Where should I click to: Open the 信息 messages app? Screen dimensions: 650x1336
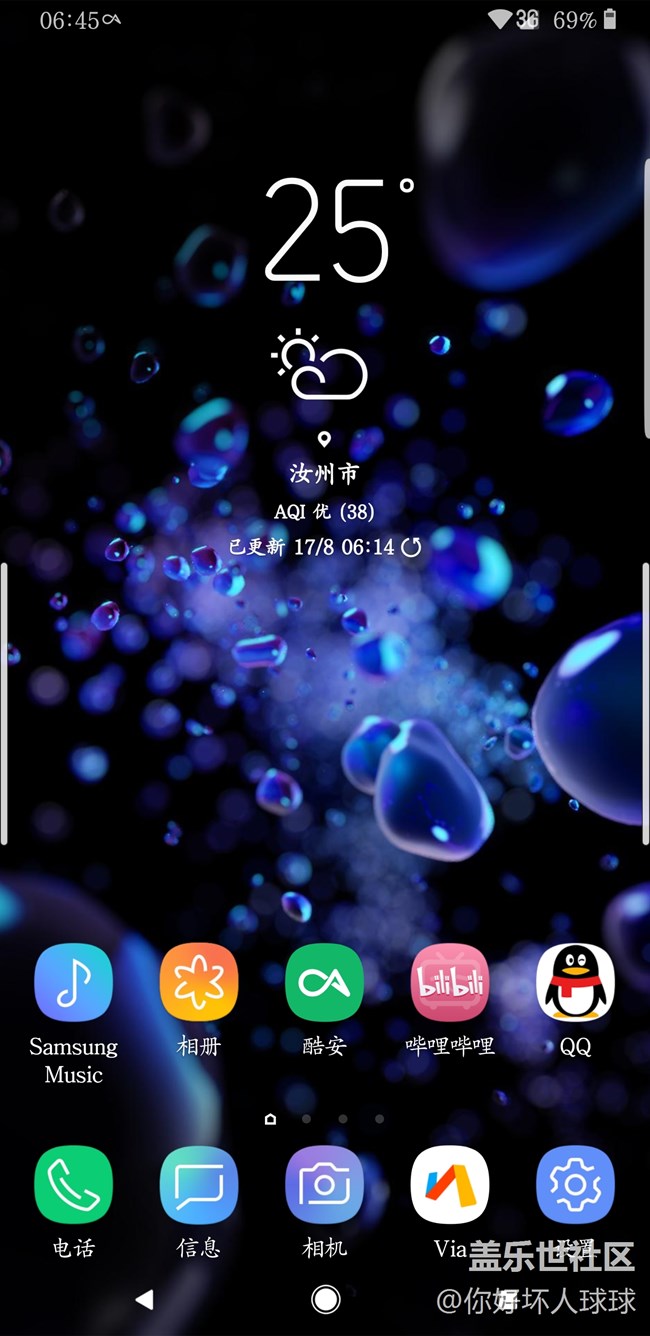199,1185
